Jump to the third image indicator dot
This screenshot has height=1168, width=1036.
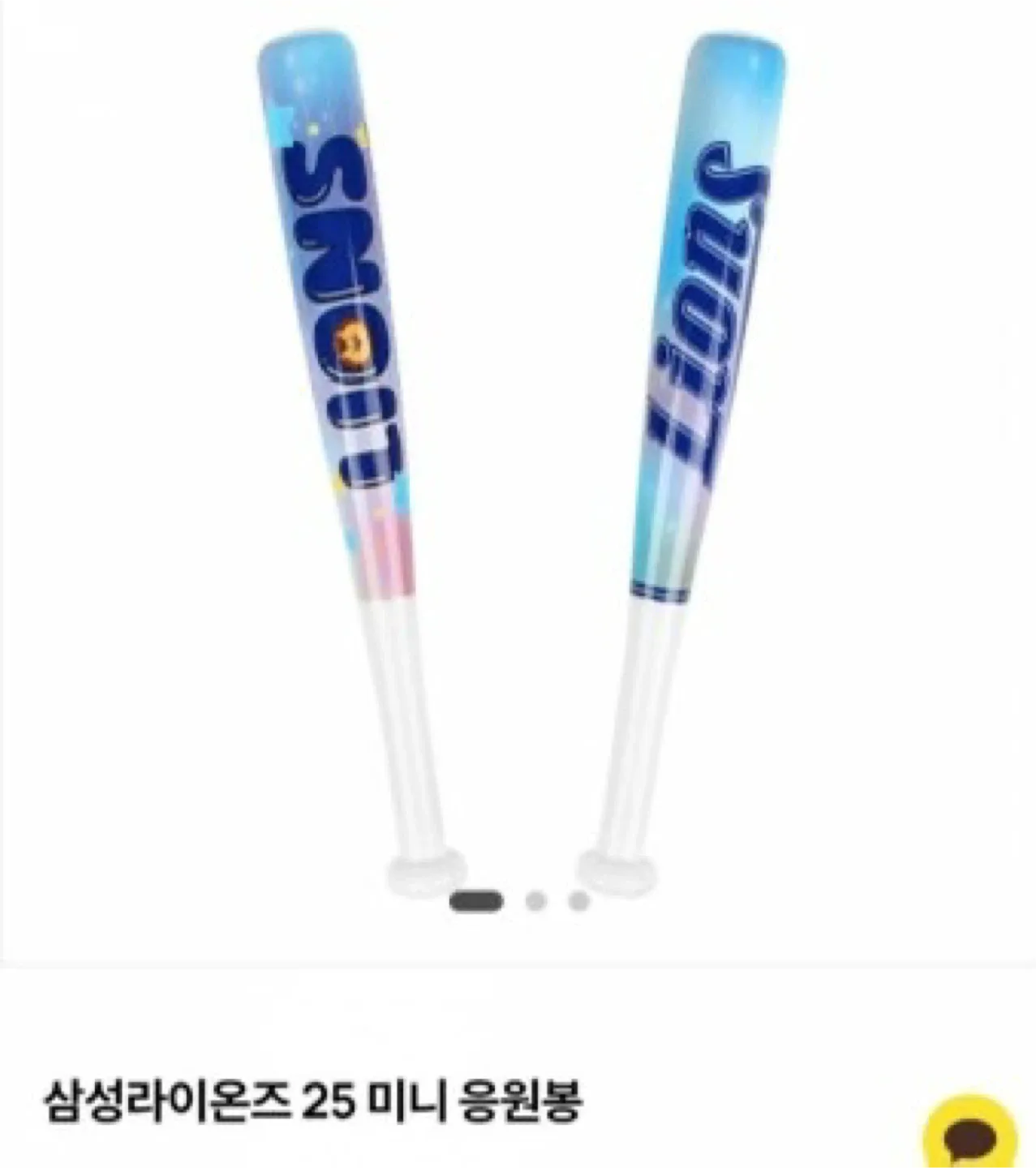click(578, 901)
